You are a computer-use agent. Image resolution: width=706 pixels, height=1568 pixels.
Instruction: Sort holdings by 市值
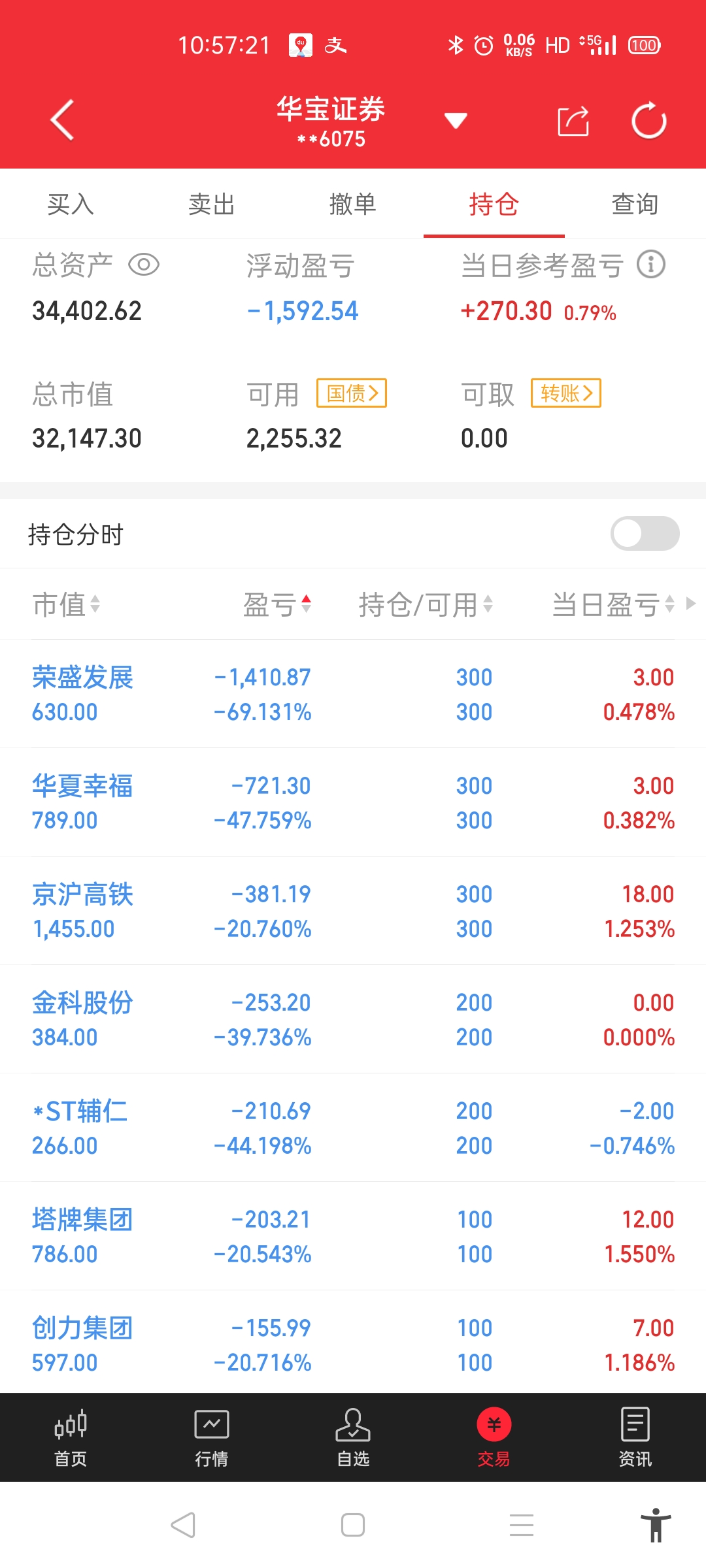pyautogui.click(x=66, y=604)
